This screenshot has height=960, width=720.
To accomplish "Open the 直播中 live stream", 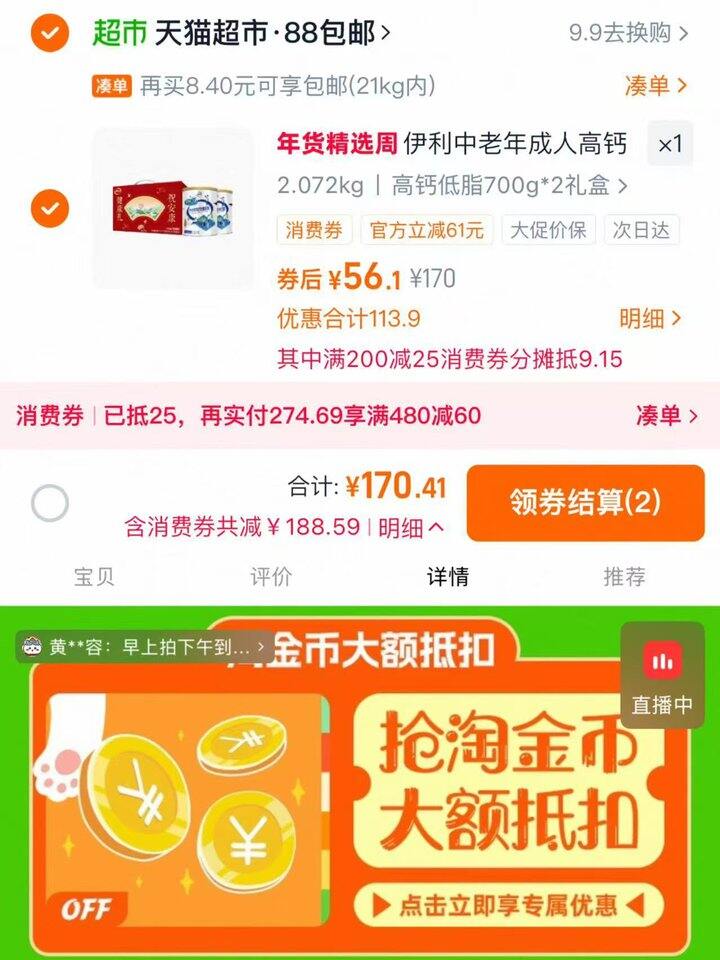I will 662,675.
